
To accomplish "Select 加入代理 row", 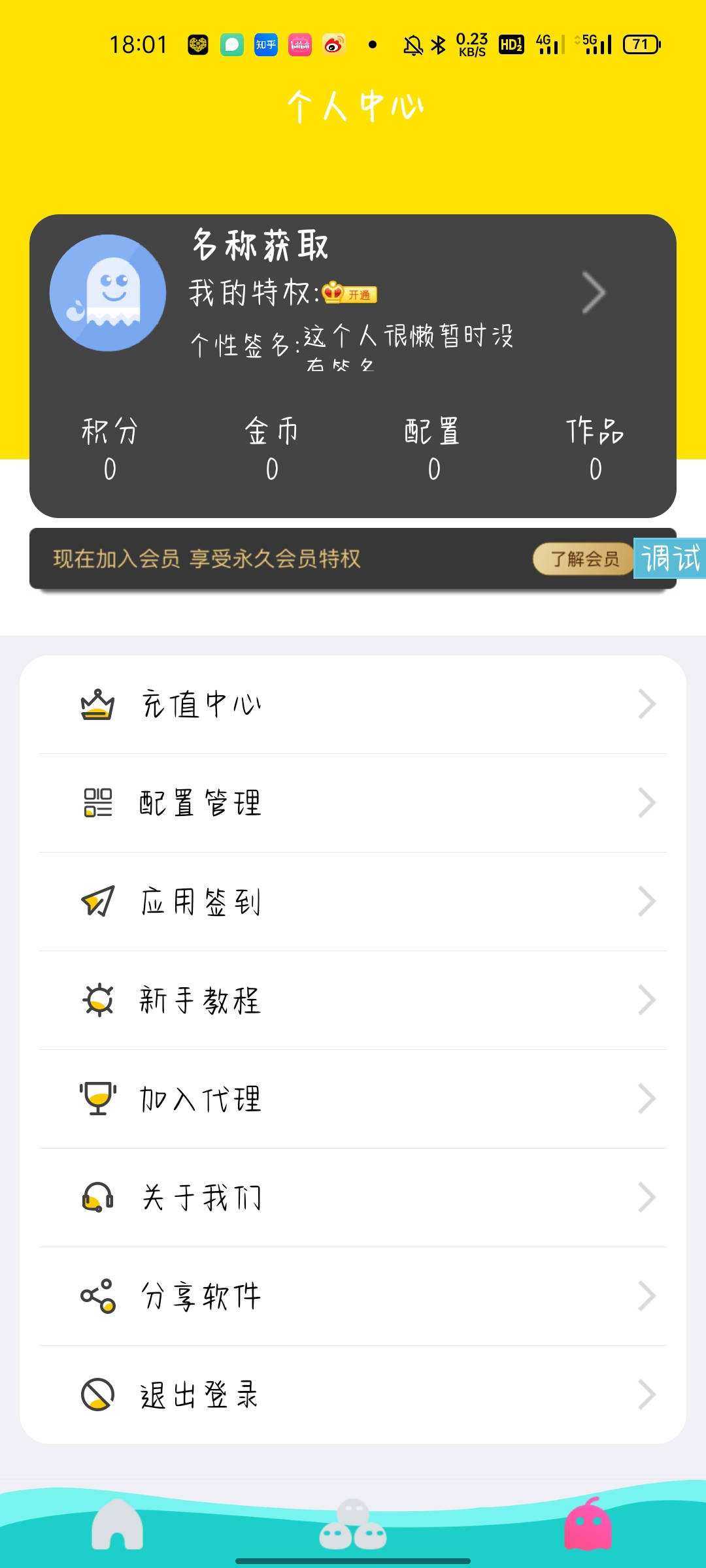I will point(353,1099).
